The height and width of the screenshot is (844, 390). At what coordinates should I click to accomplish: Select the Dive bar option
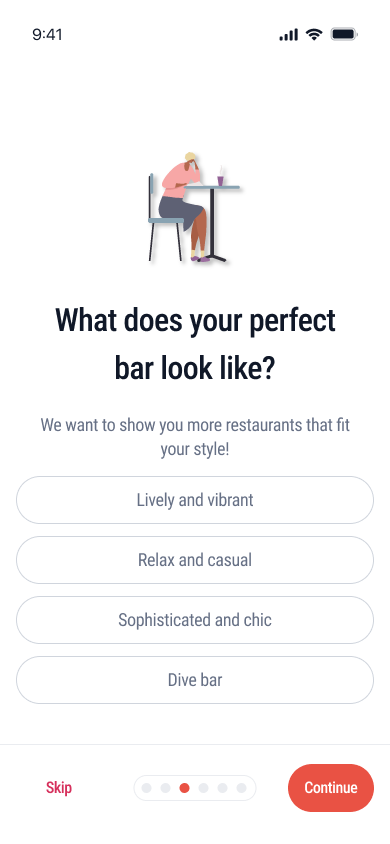point(195,680)
